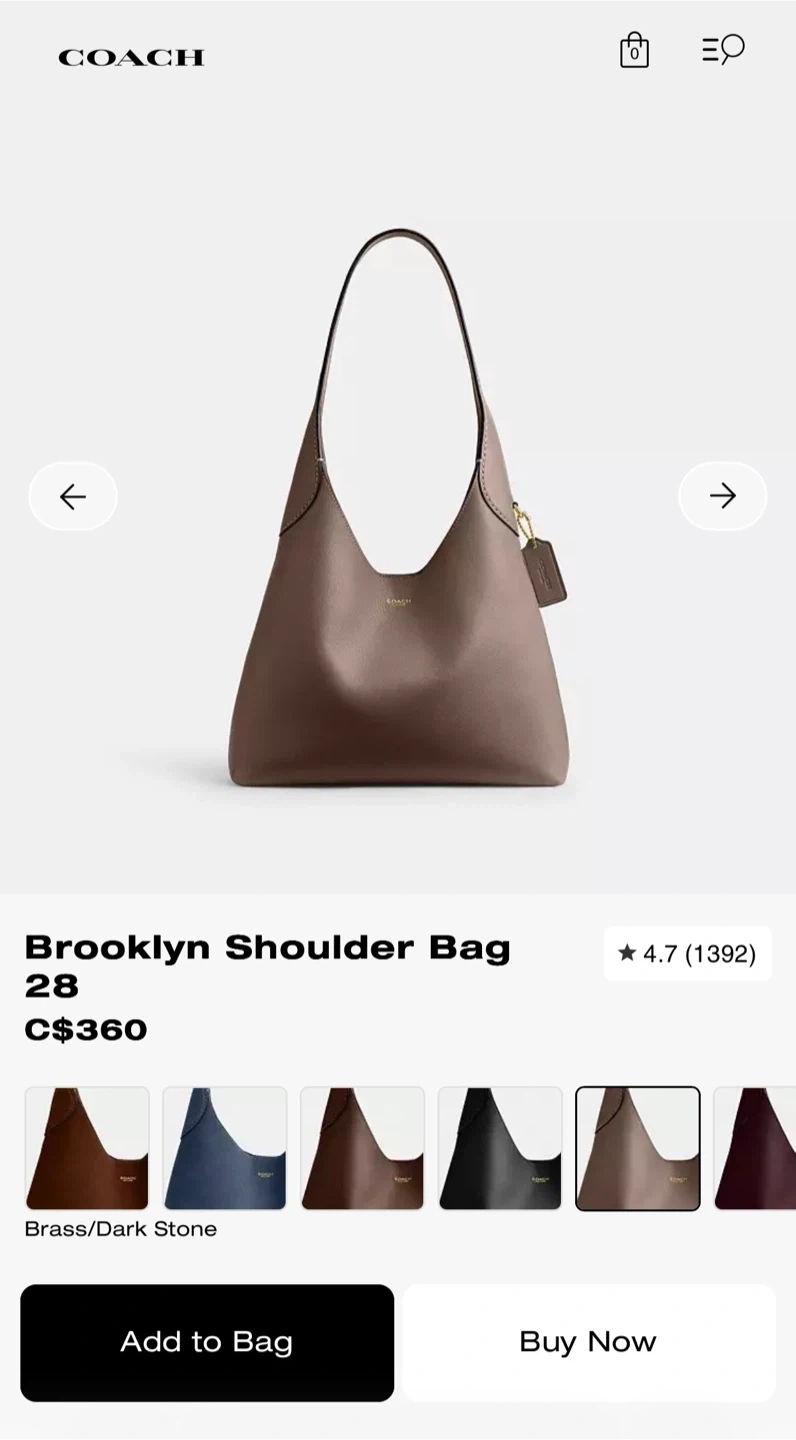Screen dimensions: 796x1440
Task: Select the blue color swatch
Action: tap(225, 1148)
